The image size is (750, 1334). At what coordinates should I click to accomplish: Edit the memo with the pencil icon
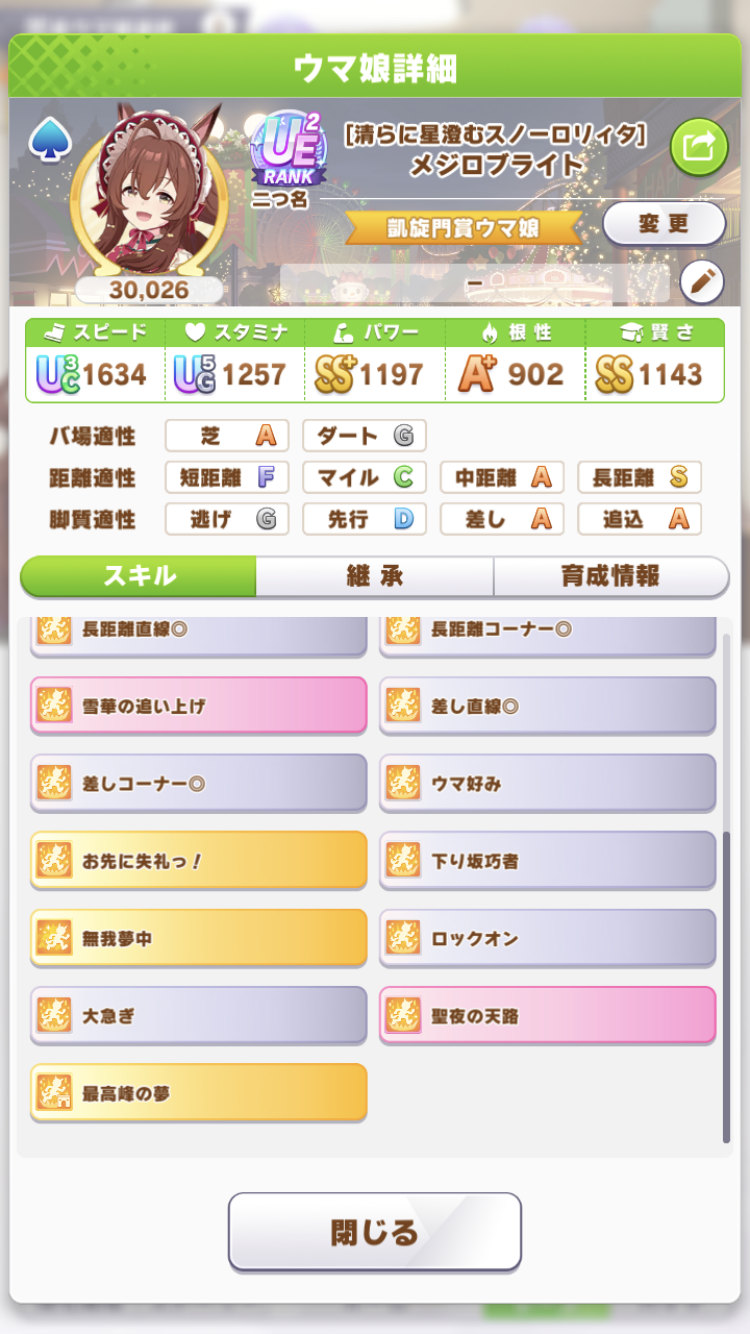pos(701,283)
